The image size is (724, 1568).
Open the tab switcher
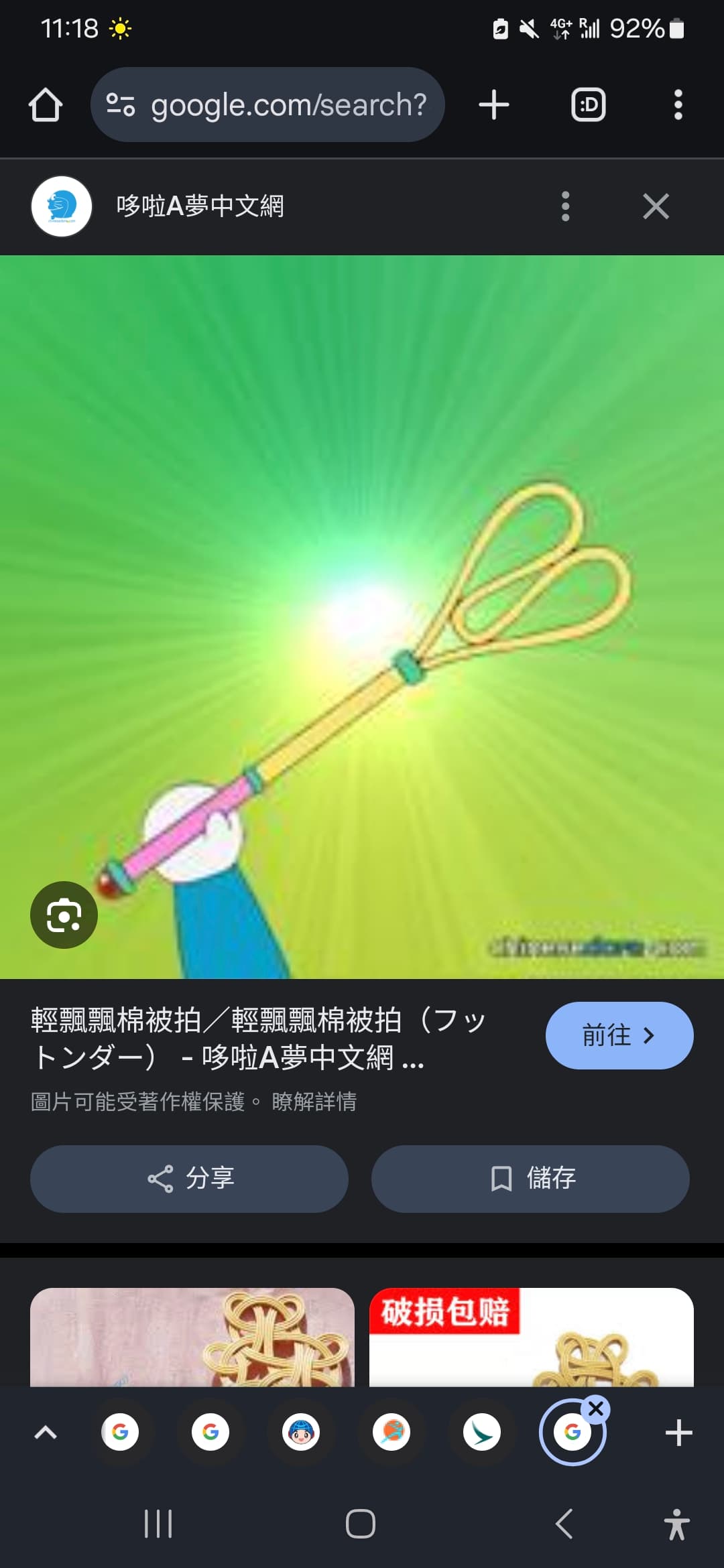coord(588,105)
